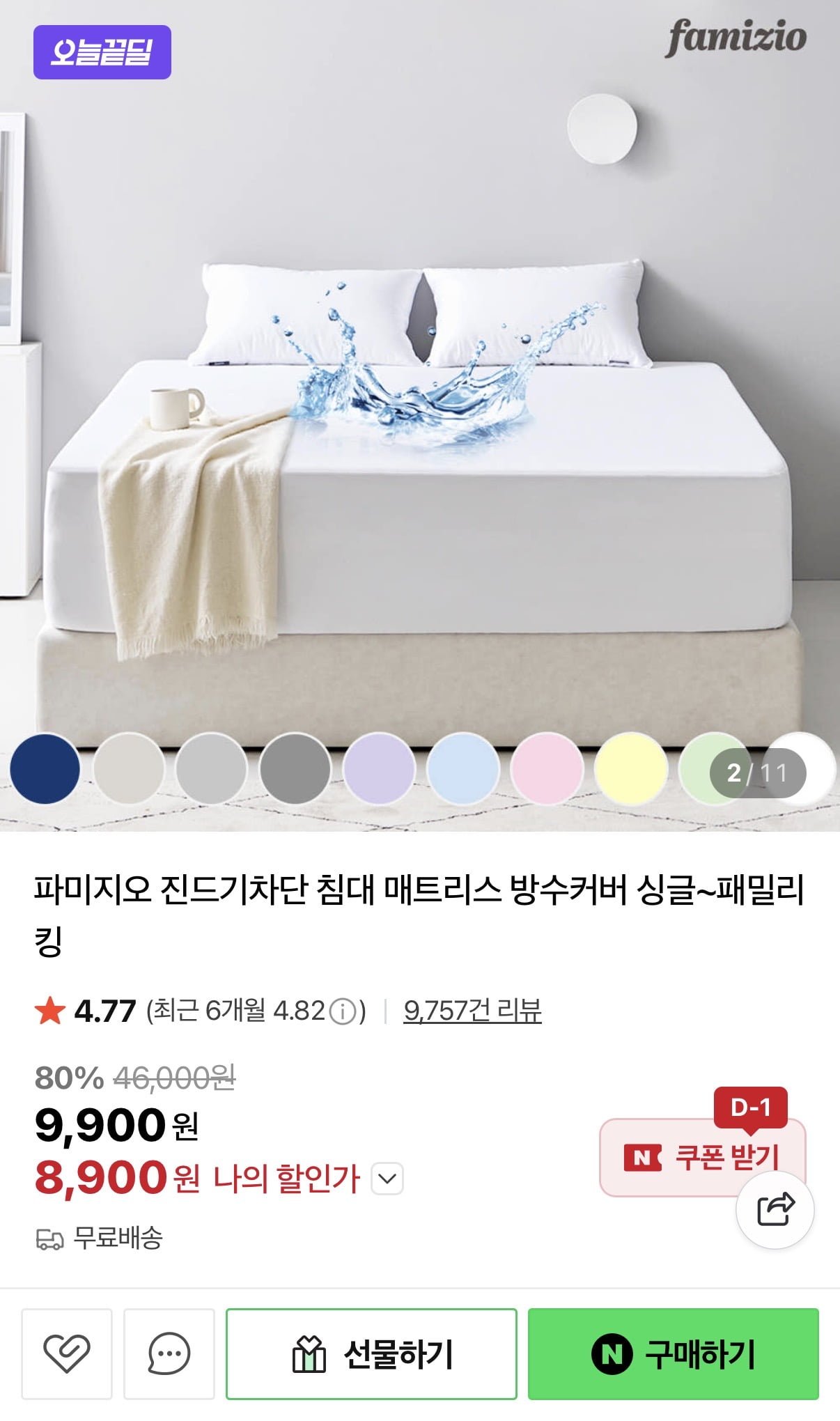Tap the green 구매하기 buy button

(673, 1353)
